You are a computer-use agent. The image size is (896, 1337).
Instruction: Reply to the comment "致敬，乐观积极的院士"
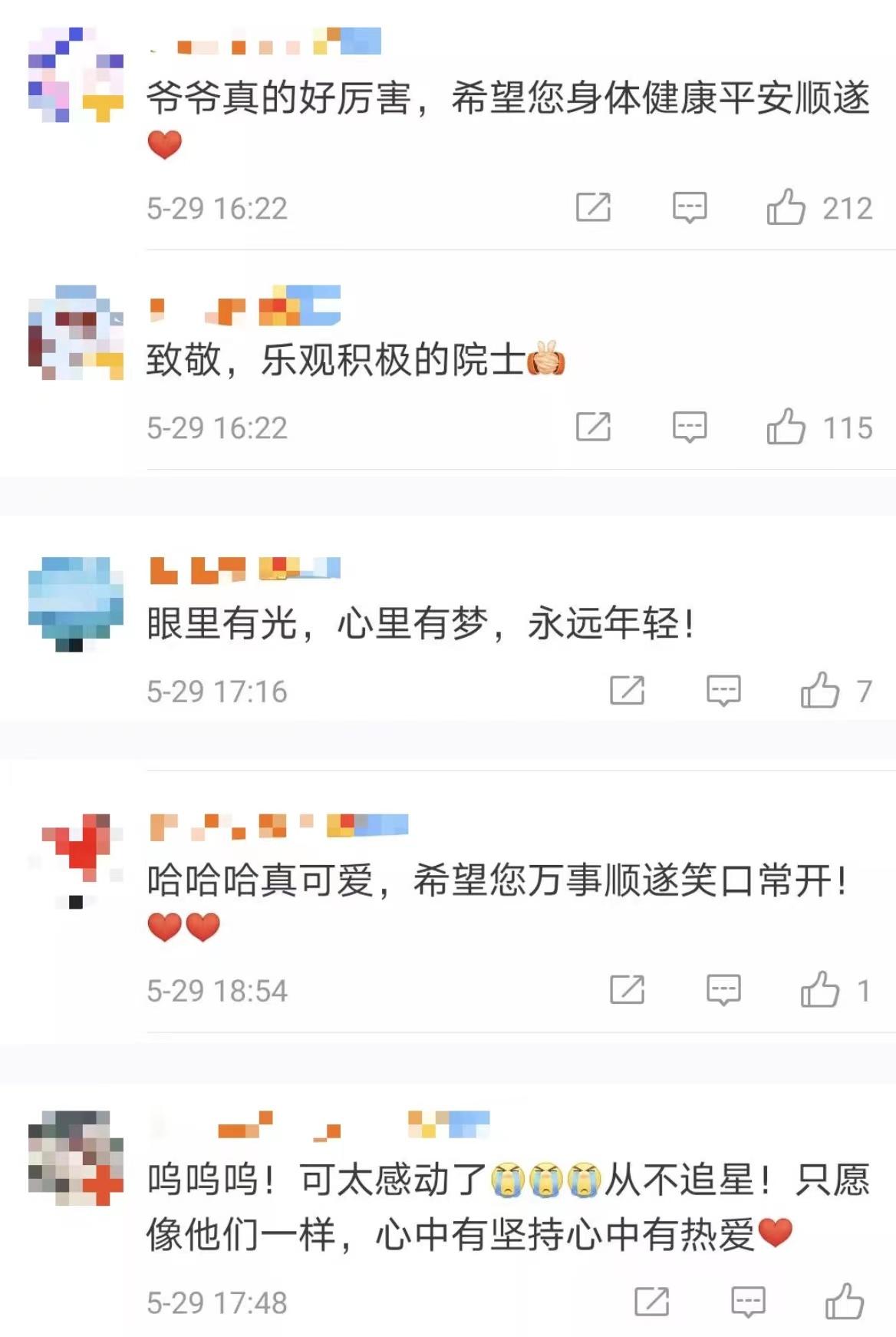690,427
